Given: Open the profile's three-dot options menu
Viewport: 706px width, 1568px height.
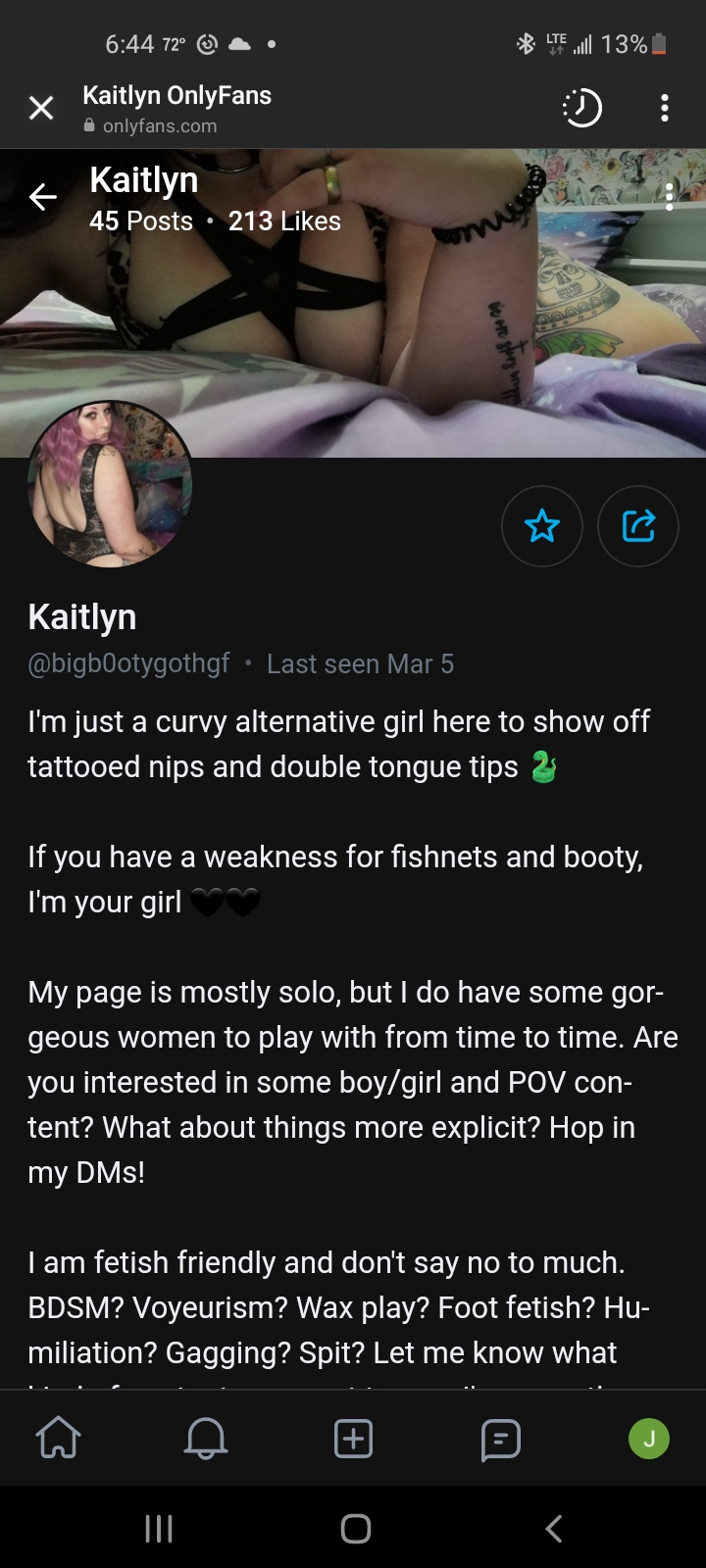Looking at the screenshot, I should point(670,198).
